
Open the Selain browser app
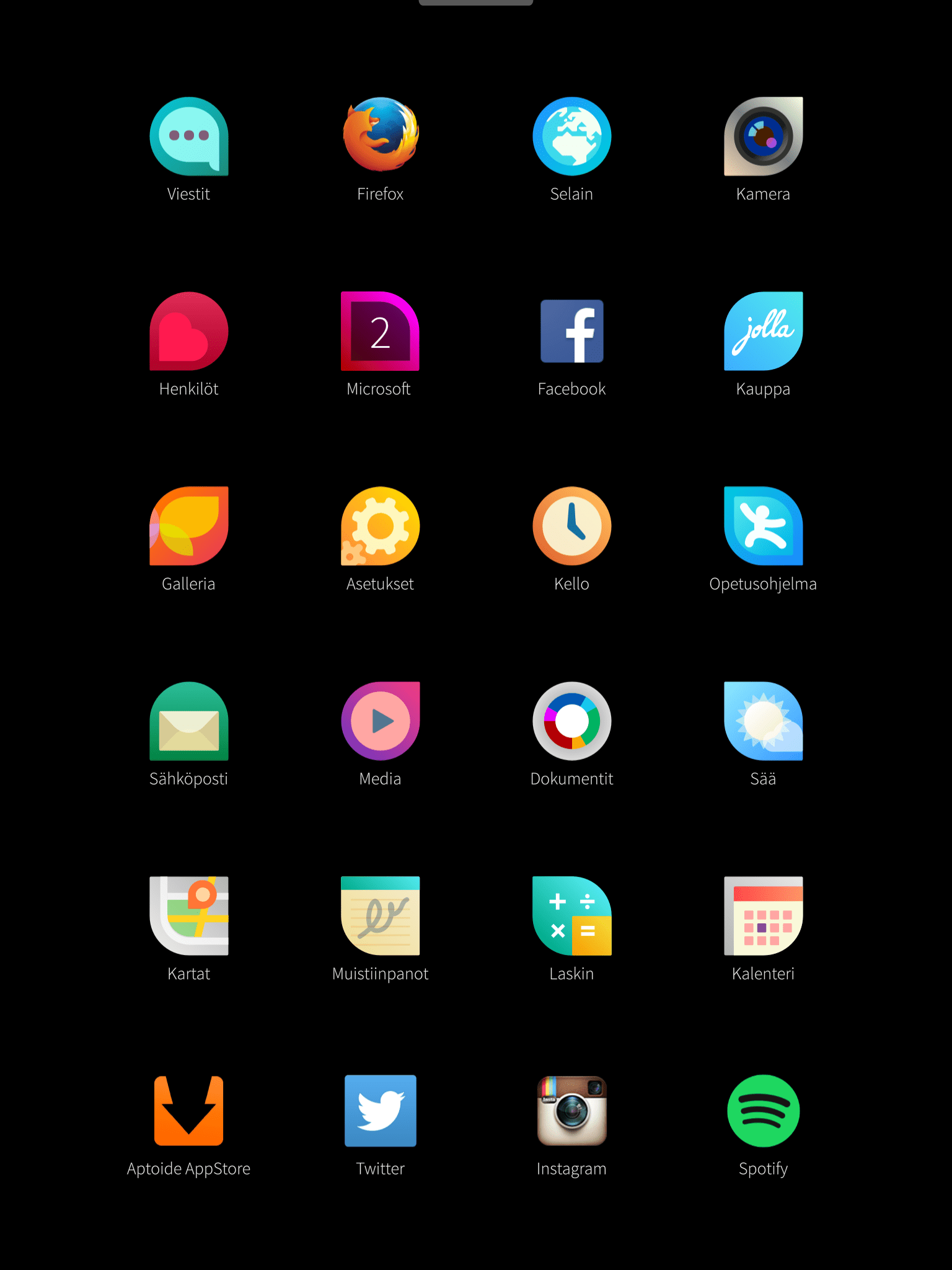571,136
